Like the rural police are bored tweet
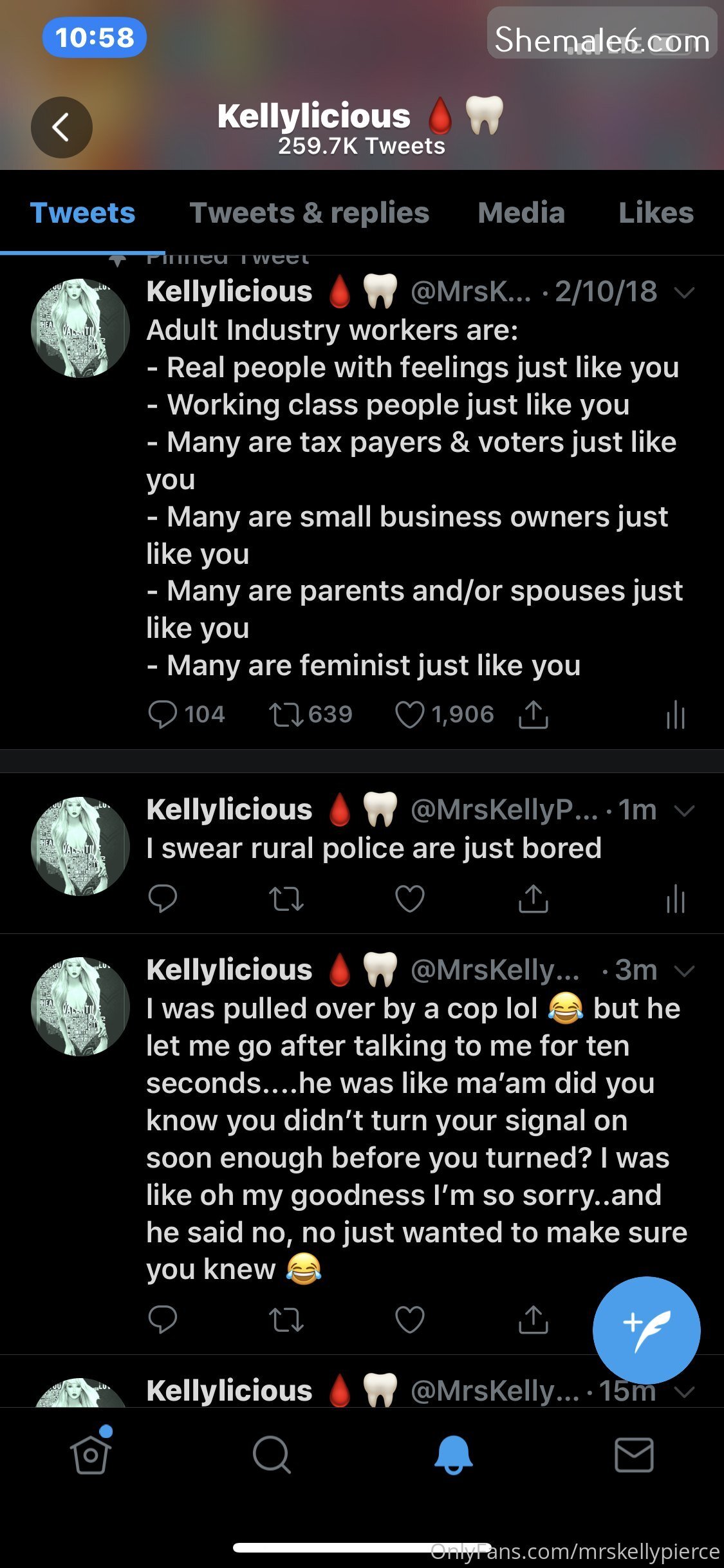 pyautogui.click(x=410, y=899)
